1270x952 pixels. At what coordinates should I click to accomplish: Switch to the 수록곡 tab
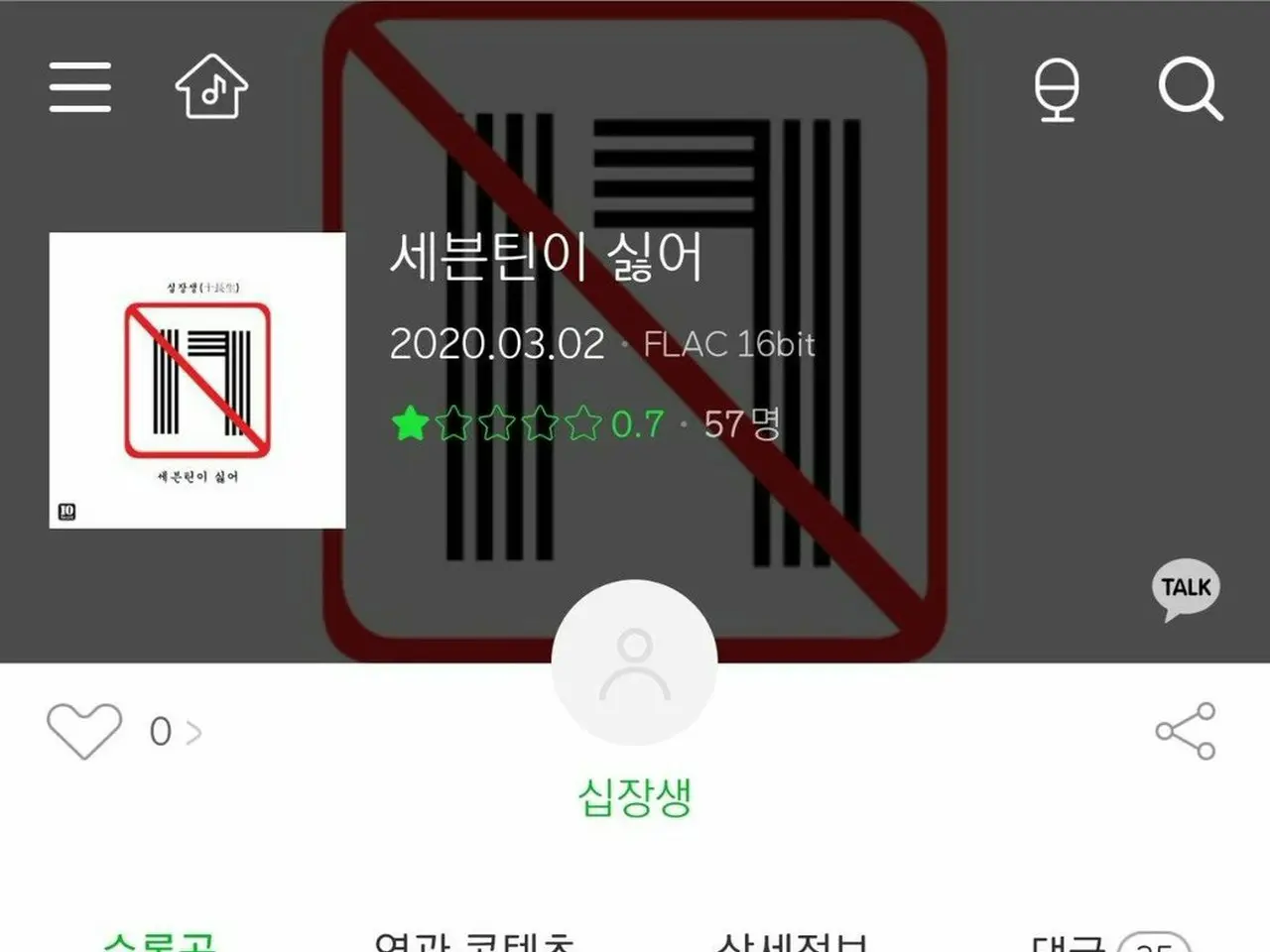159,942
